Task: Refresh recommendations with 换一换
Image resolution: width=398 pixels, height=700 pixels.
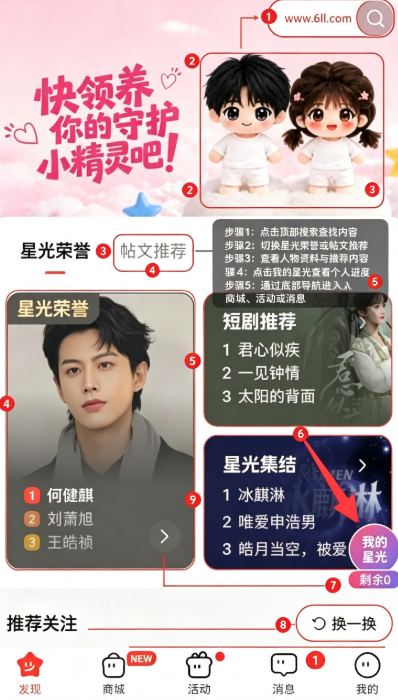Action: click(x=344, y=624)
